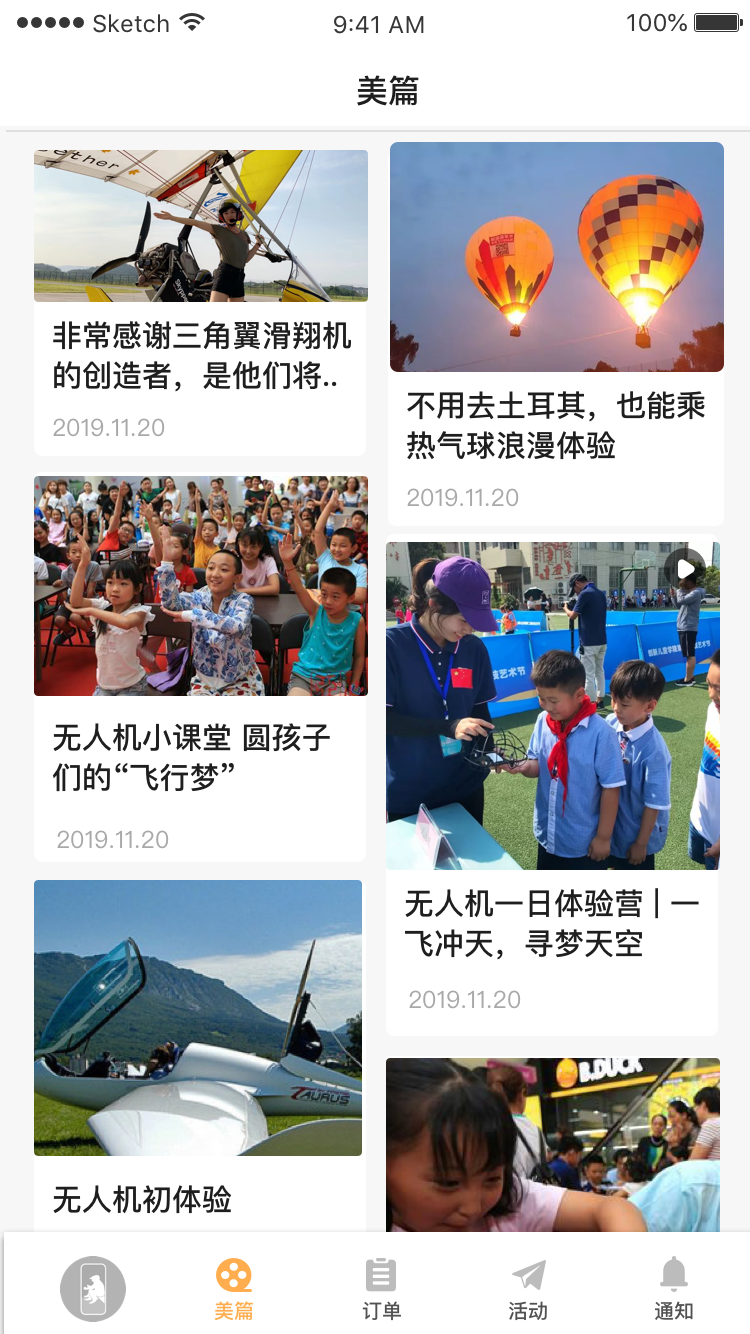This screenshot has width=750, height=1334.
Task: Open the article card with B.Duck photo
Action: click(x=553, y=1144)
